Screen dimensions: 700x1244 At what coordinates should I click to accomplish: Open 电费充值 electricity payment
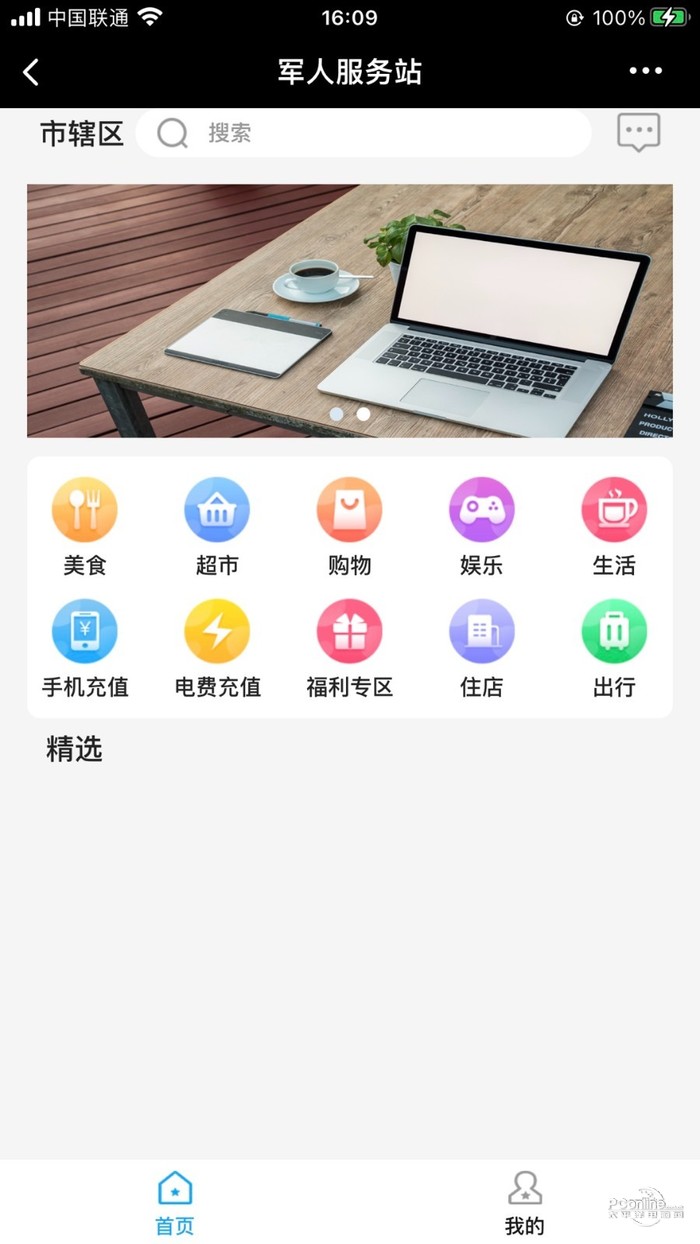tap(217, 648)
